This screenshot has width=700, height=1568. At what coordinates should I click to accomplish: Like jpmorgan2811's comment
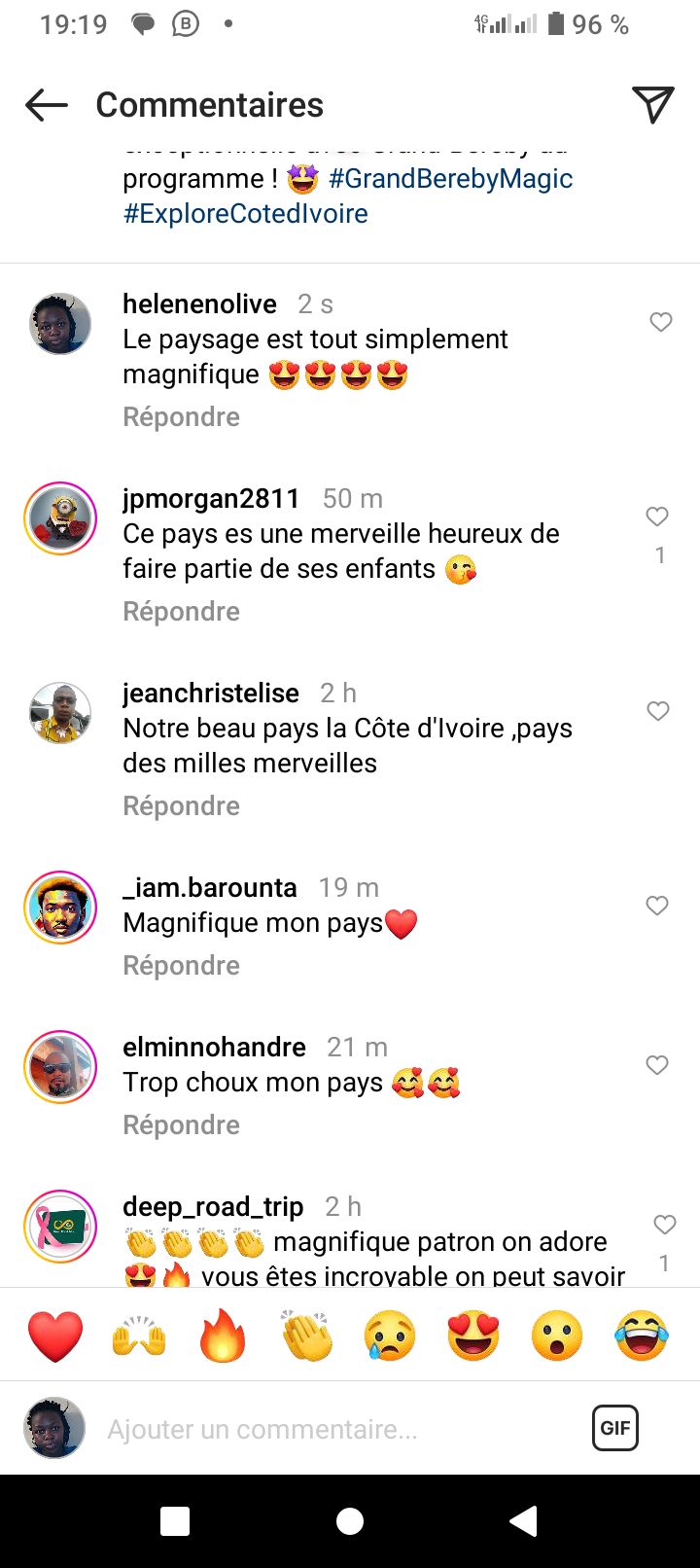pyautogui.click(x=658, y=517)
